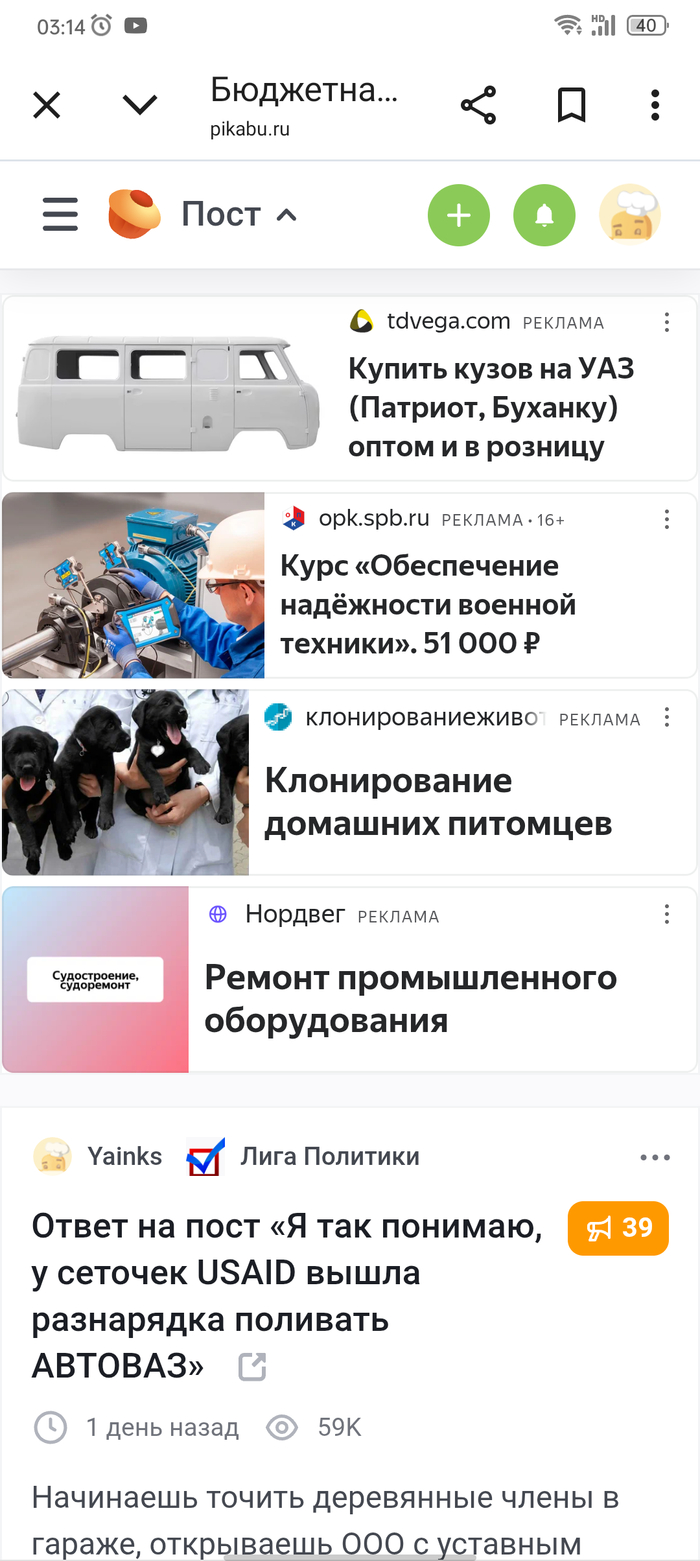Open the notifications bell
This screenshot has width=700, height=1561.
[x=544, y=215]
